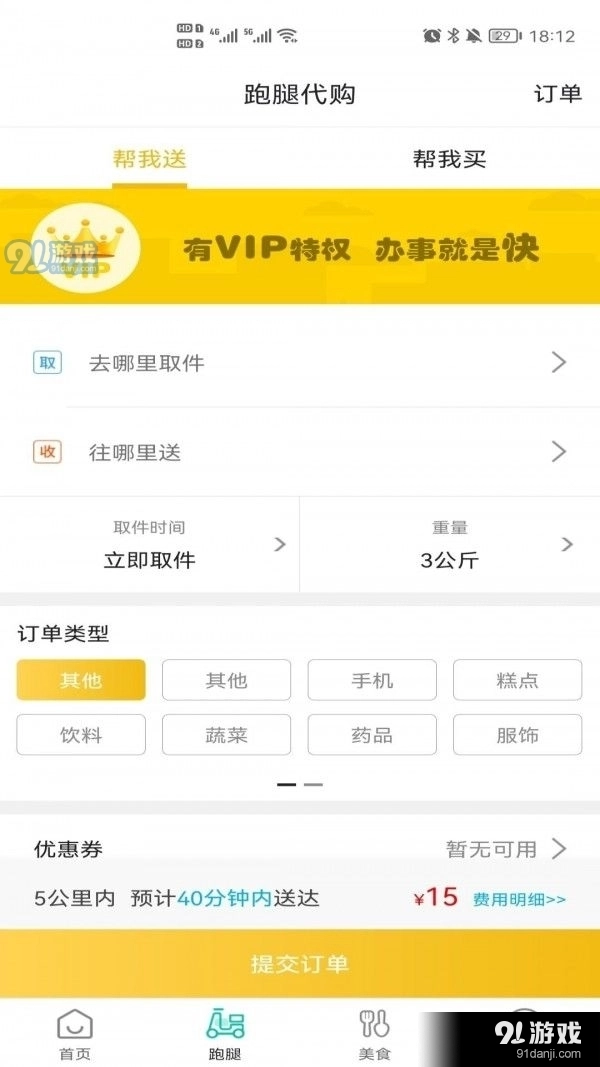
Task: Select the 糕点 order type chip
Action: pos(518,680)
